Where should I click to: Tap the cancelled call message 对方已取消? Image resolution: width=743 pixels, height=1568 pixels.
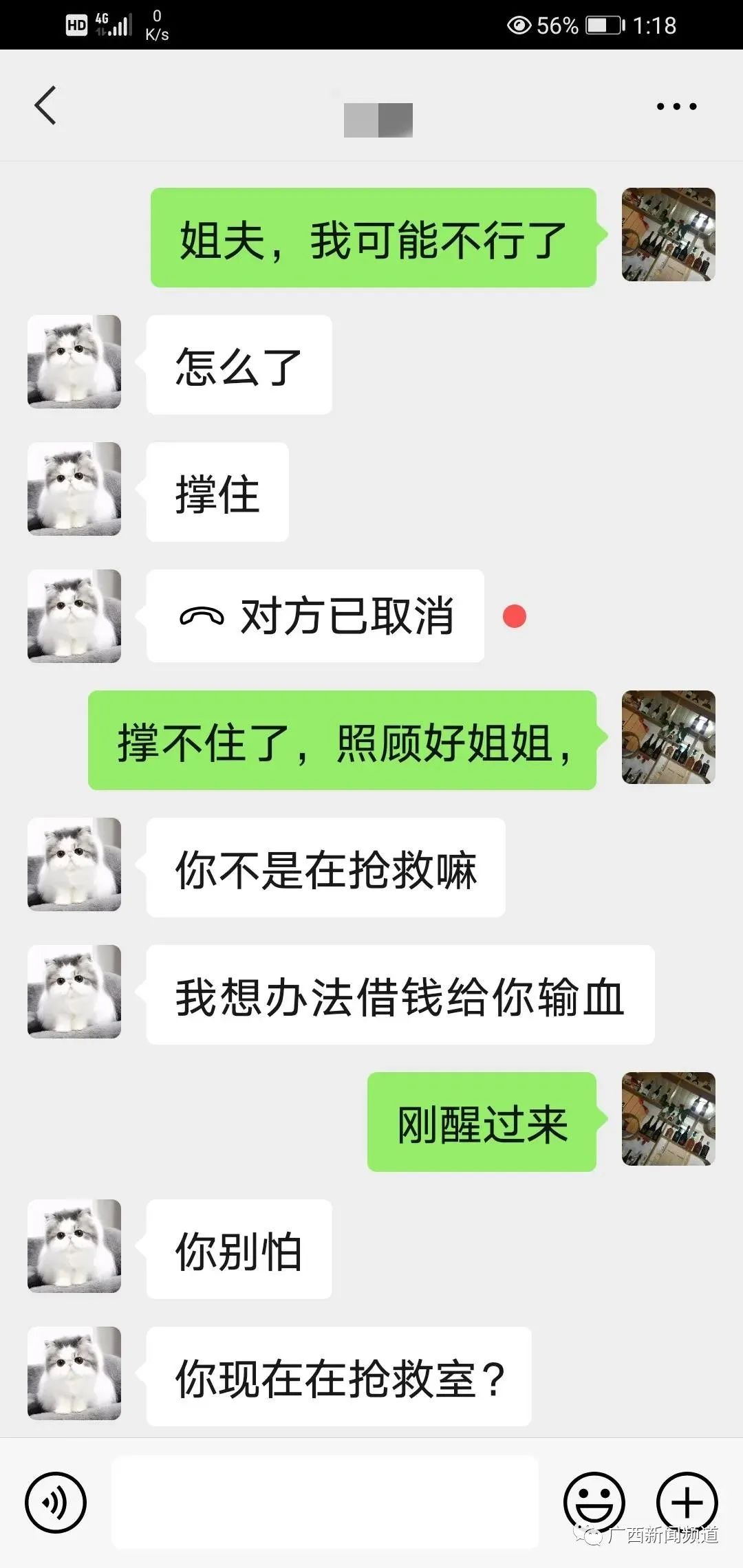click(x=316, y=616)
